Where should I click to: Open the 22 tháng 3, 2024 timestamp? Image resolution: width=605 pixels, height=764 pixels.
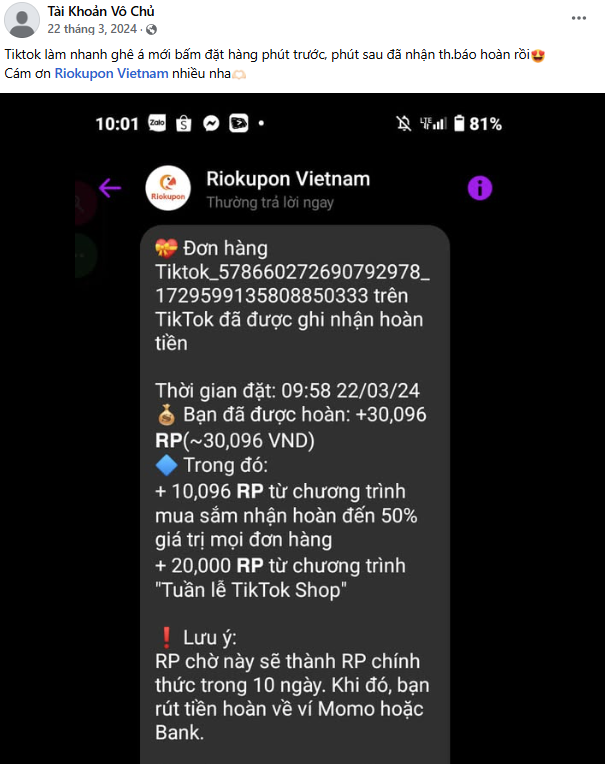coord(90,29)
